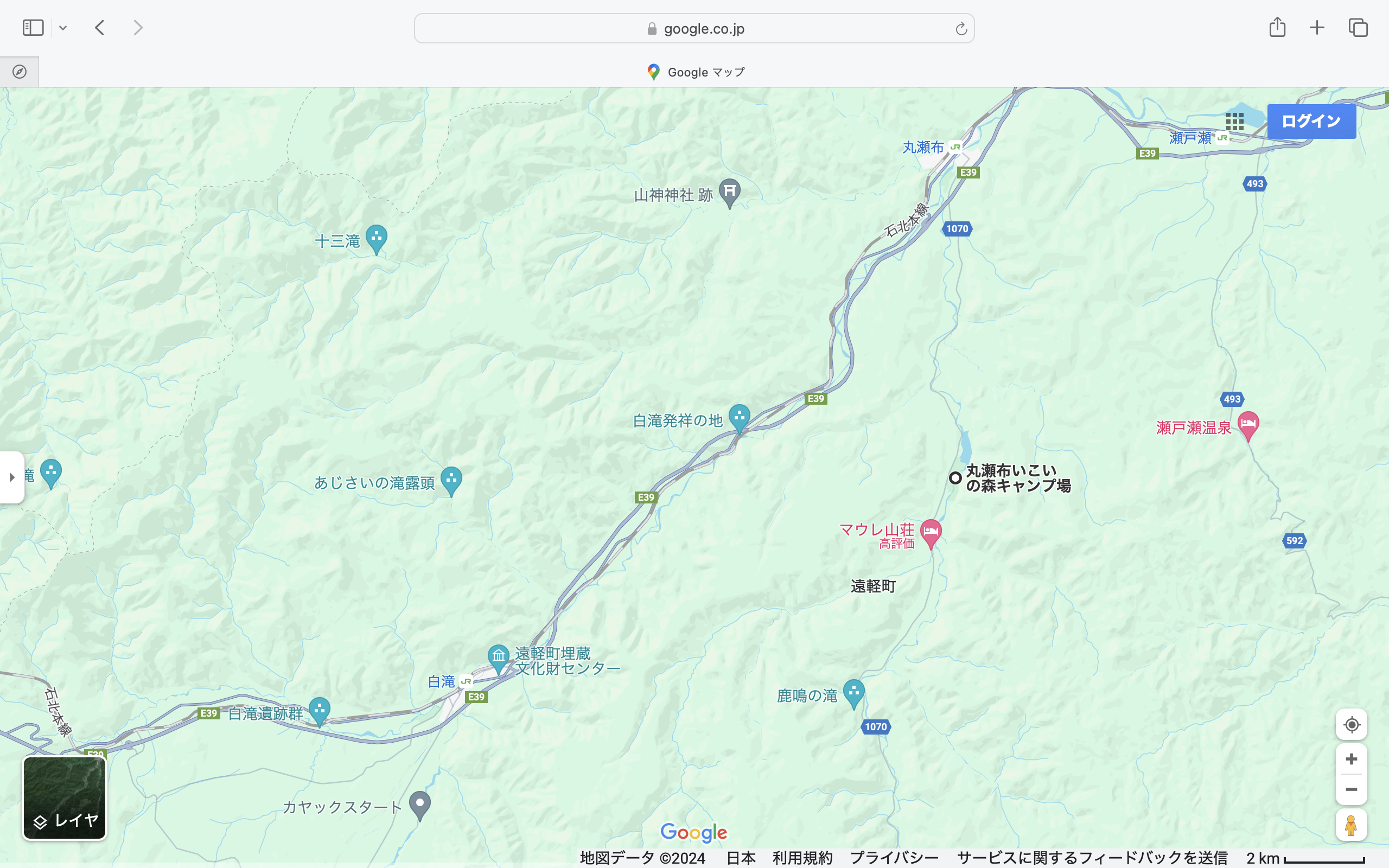Expand the collapsed side panel
Screen dimensions: 1389x868
pos(11,477)
